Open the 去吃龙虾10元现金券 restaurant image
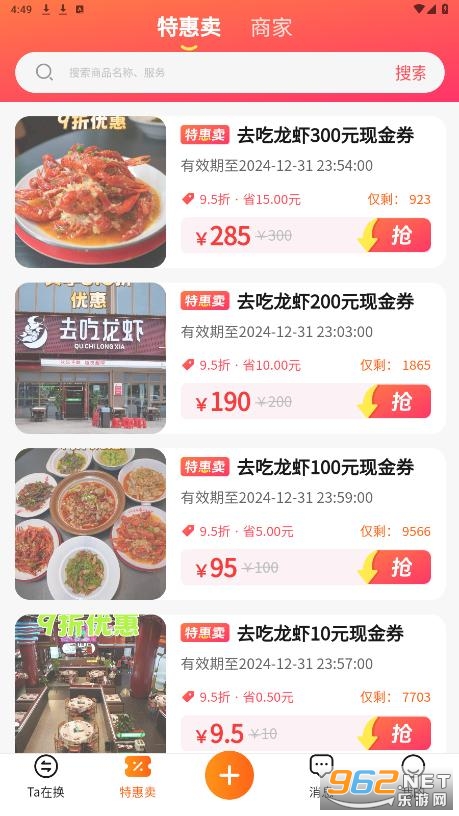This screenshot has height=816, width=459. 91,684
